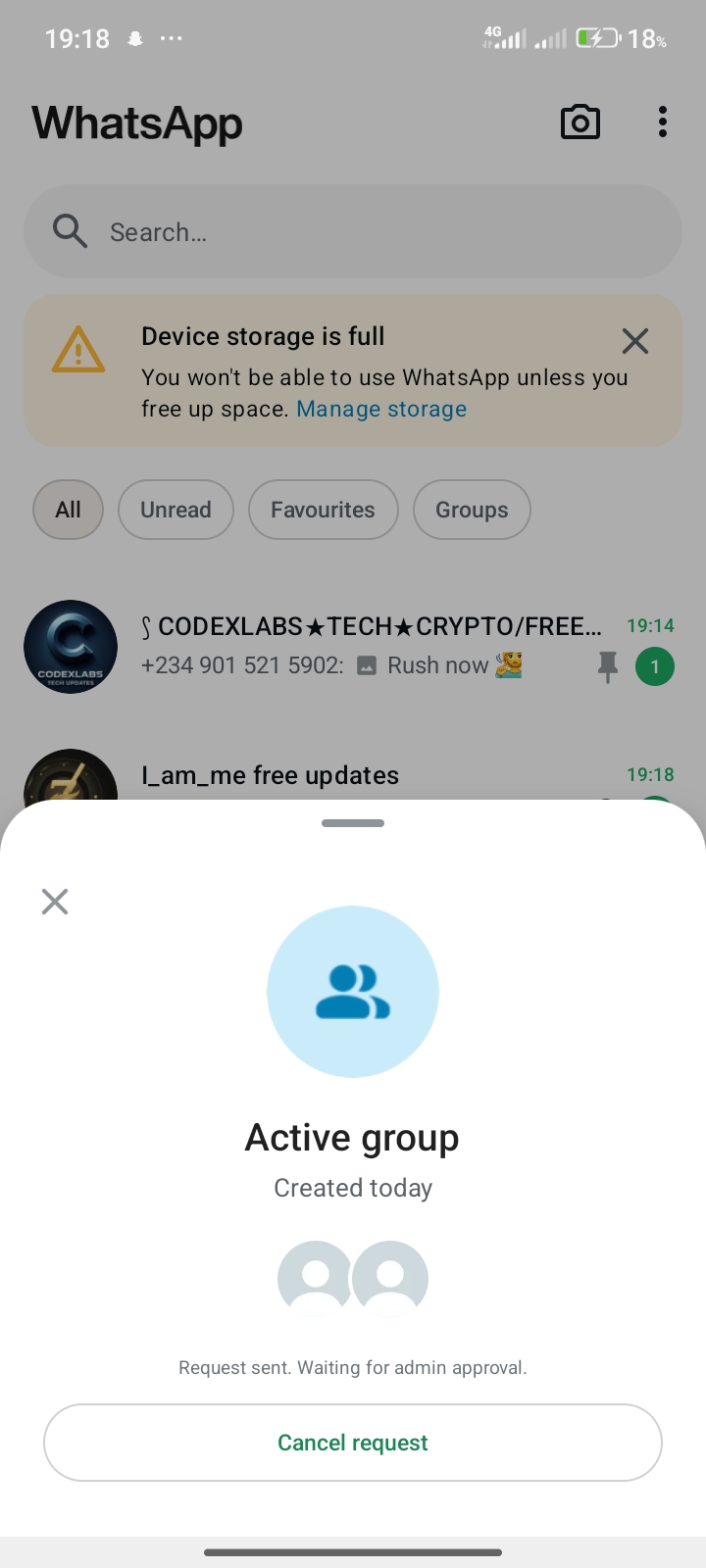Image resolution: width=706 pixels, height=1568 pixels.
Task: Open the camera from WhatsApp header
Action: 580,122
